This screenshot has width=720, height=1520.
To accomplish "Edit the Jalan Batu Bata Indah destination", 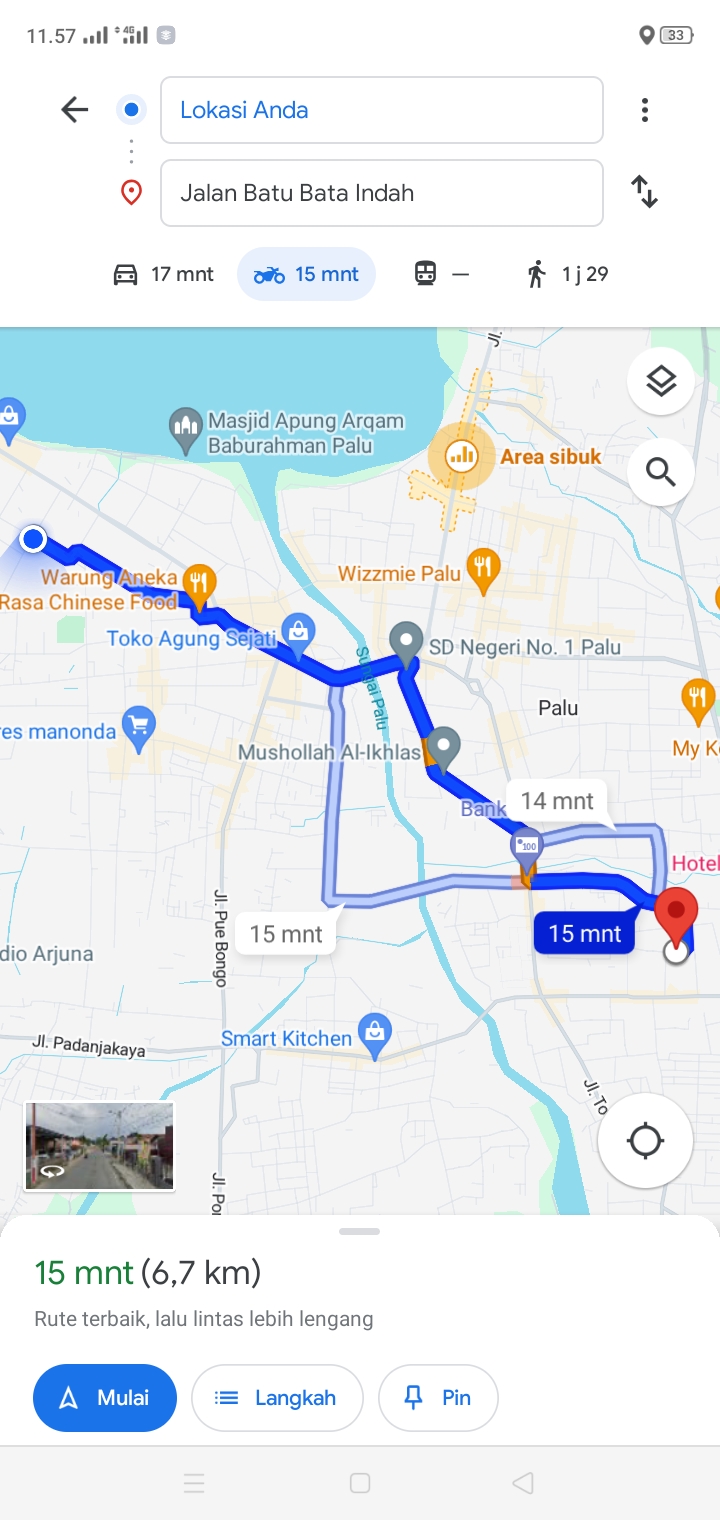I will 382,193.
